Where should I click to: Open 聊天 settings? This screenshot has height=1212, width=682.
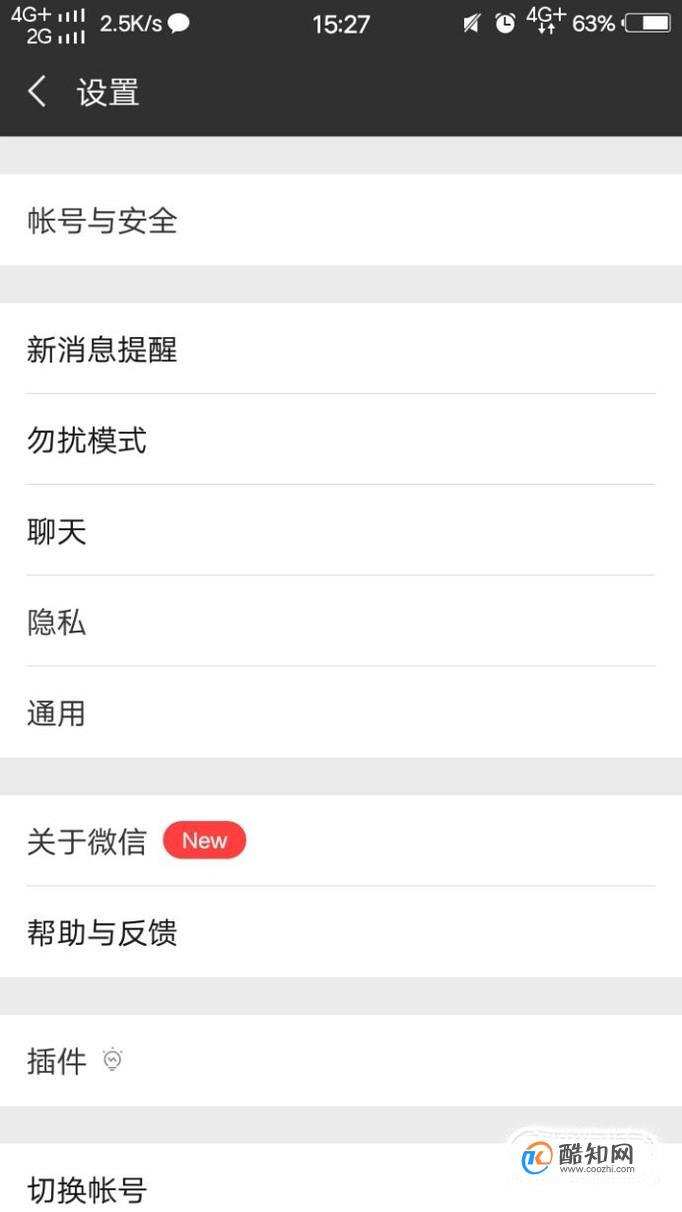[x=341, y=531]
